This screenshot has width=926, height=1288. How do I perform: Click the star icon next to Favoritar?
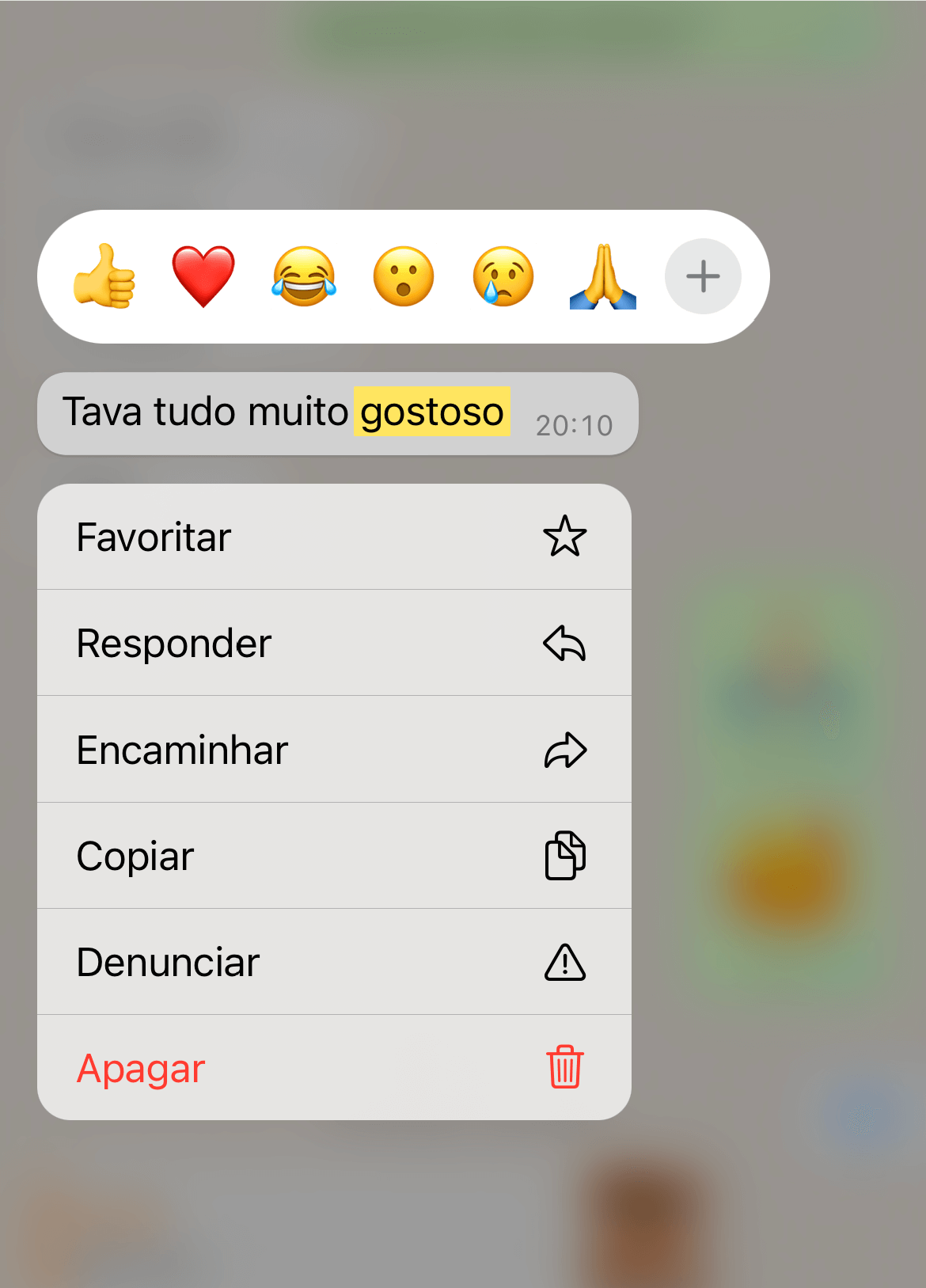[x=565, y=537]
